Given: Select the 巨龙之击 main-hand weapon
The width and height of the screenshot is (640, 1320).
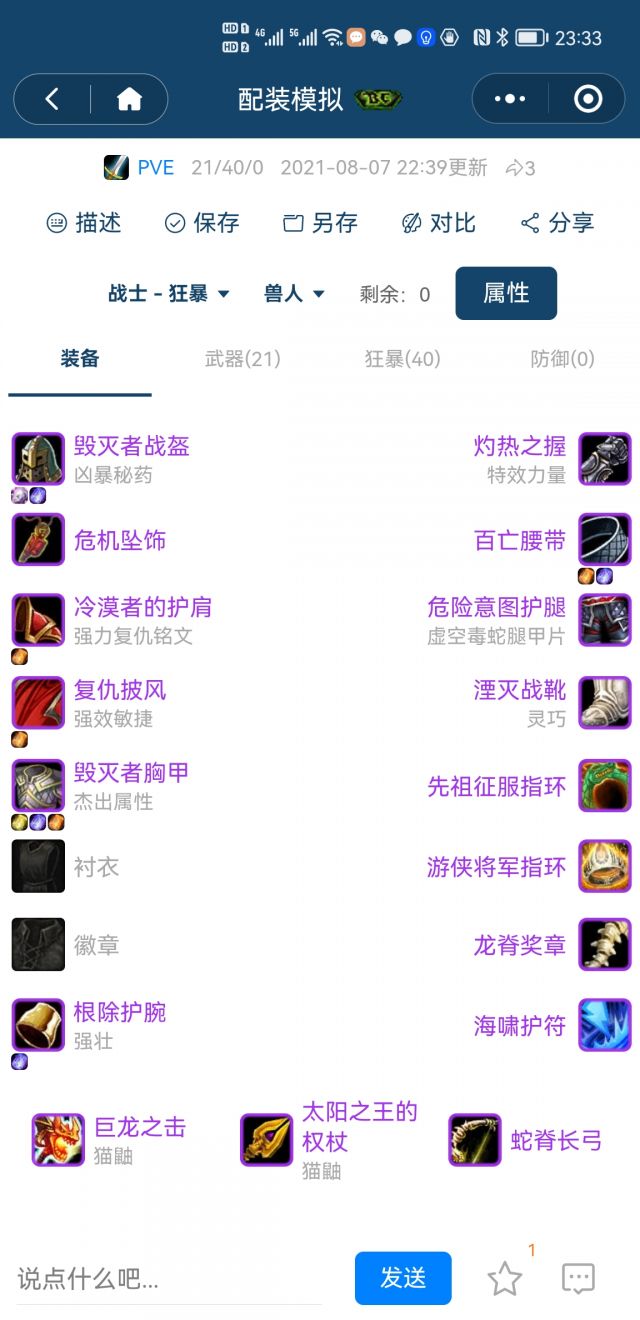Looking at the screenshot, I should point(139,1128).
